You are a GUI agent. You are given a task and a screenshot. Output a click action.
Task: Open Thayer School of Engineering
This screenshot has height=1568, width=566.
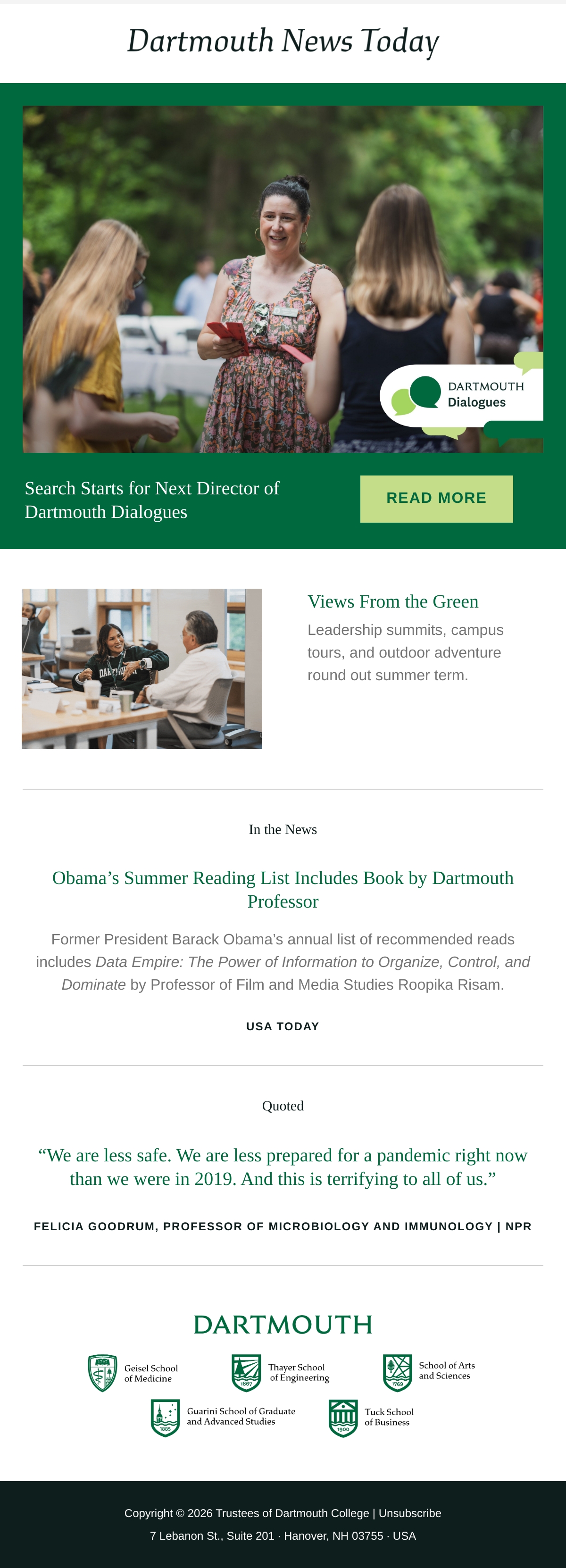pos(281,1373)
